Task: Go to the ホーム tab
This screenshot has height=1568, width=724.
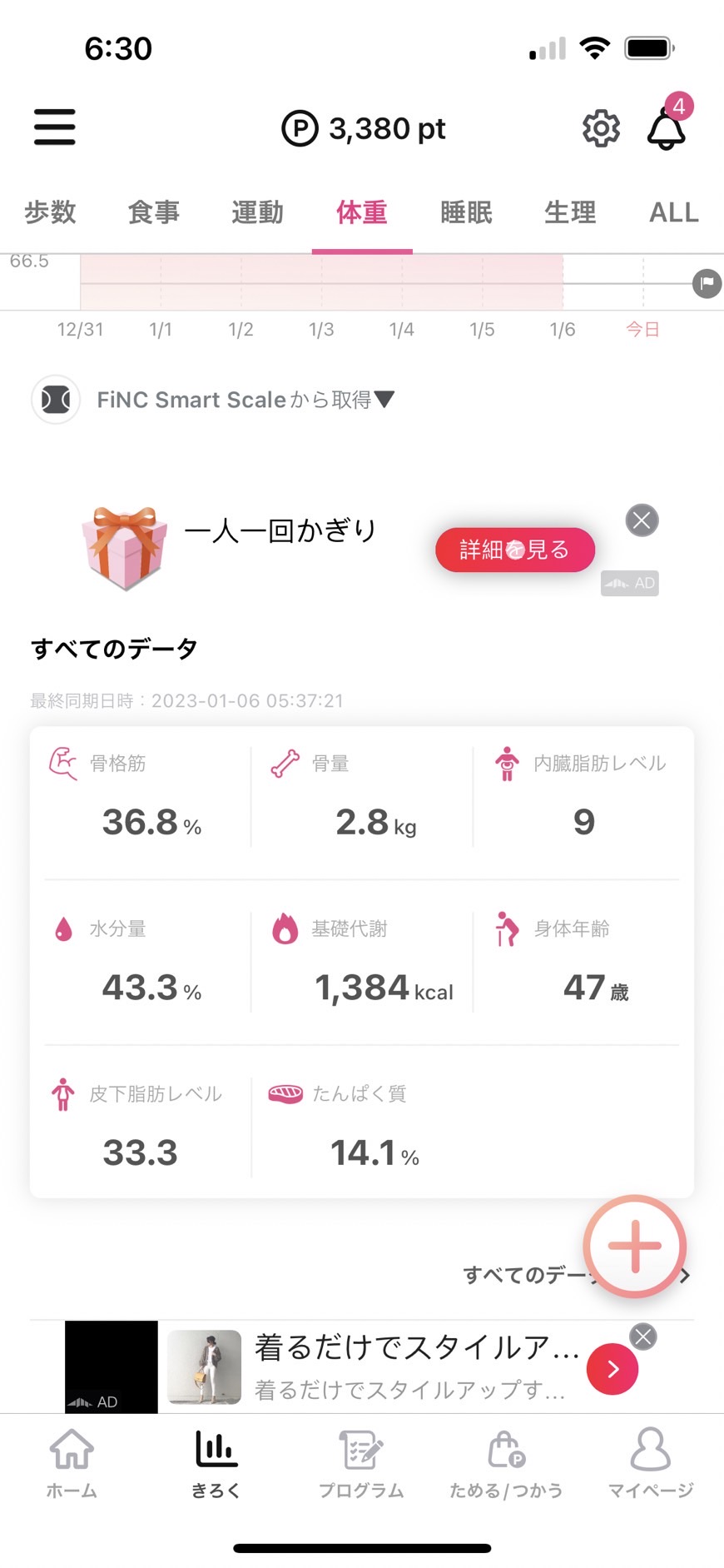Action: click(72, 1463)
